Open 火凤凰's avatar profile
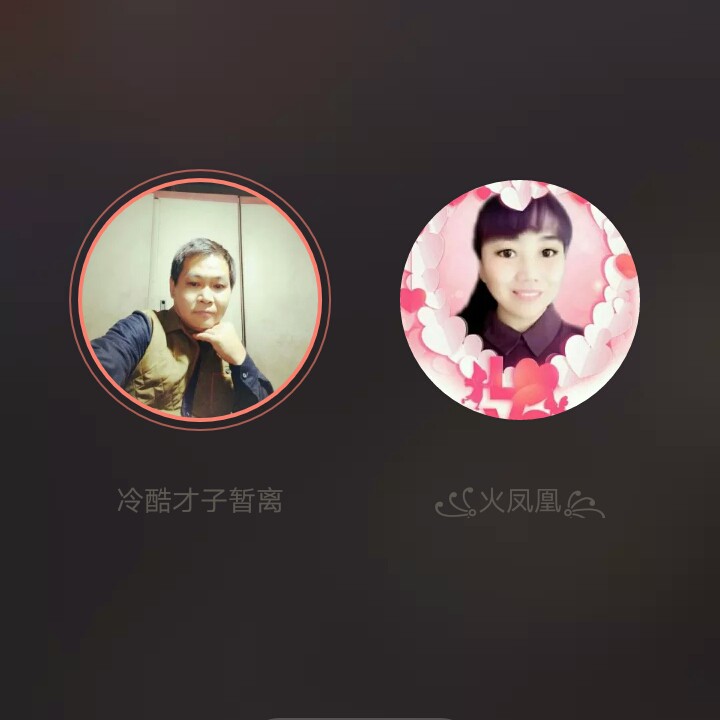 click(x=520, y=299)
